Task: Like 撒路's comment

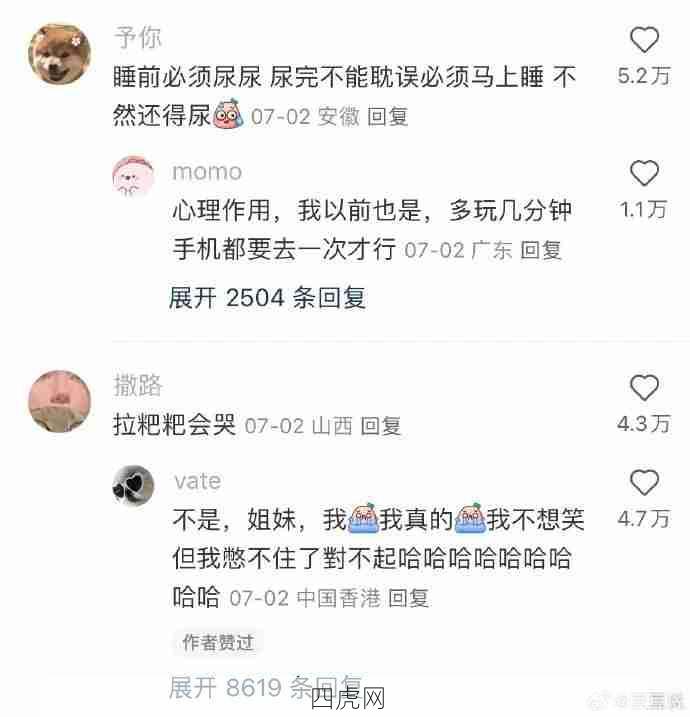Action: point(644,387)
